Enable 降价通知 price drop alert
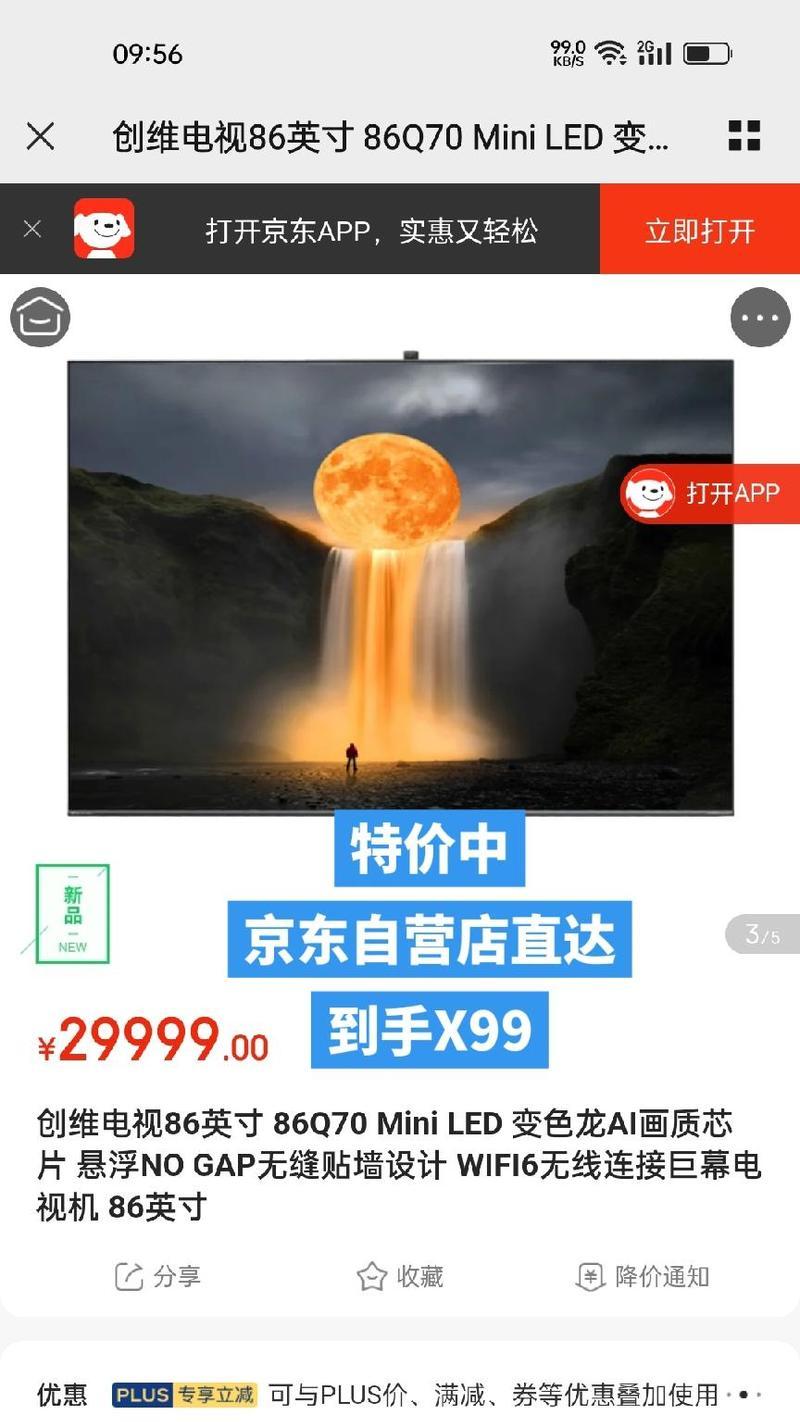Viewport: 800px width, 1422px height. click(x=642, y=1276)
